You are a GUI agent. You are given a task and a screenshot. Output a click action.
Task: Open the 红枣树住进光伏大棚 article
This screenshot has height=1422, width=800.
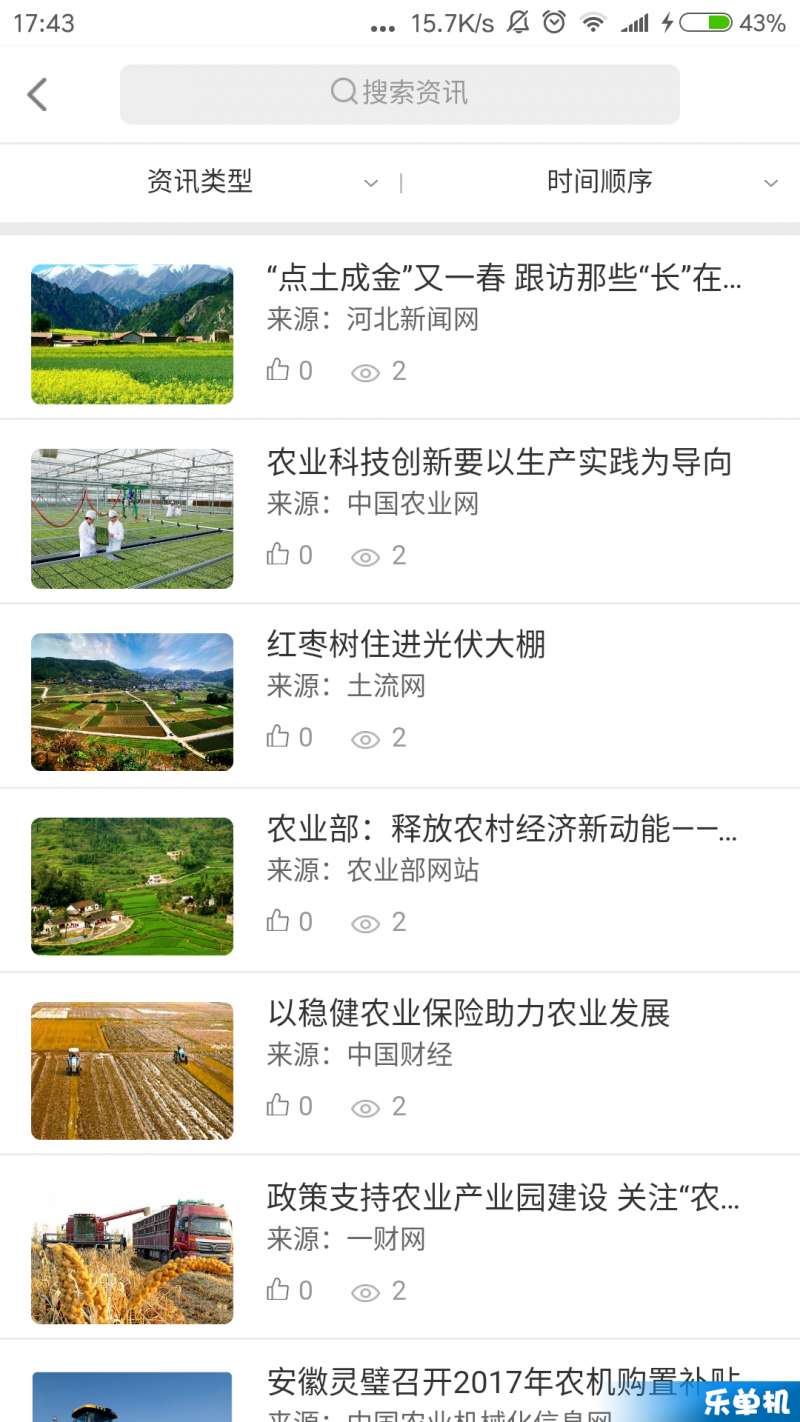click(400, 695)
